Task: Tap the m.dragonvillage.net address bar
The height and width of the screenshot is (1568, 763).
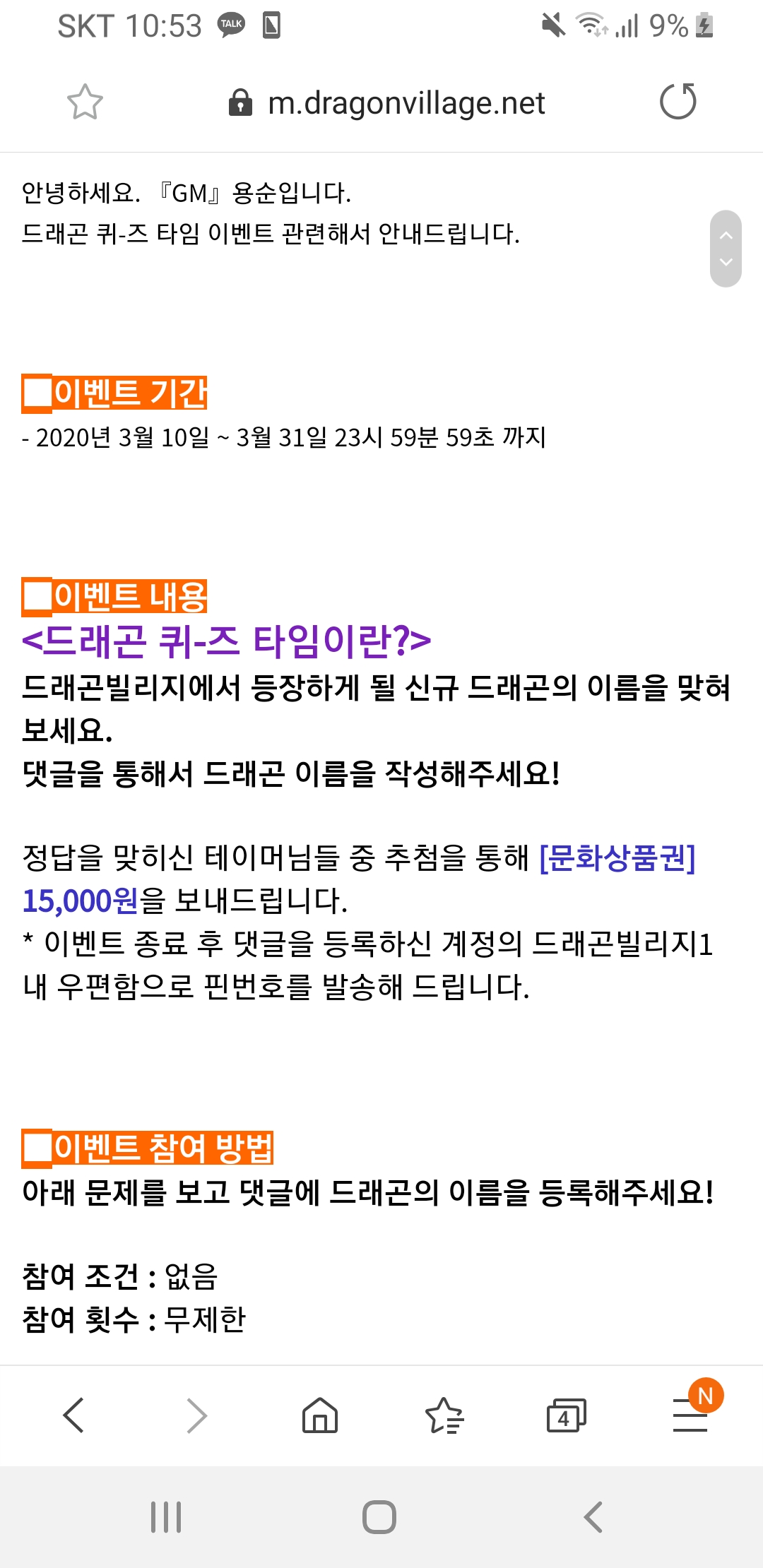Action: [386, 103]
